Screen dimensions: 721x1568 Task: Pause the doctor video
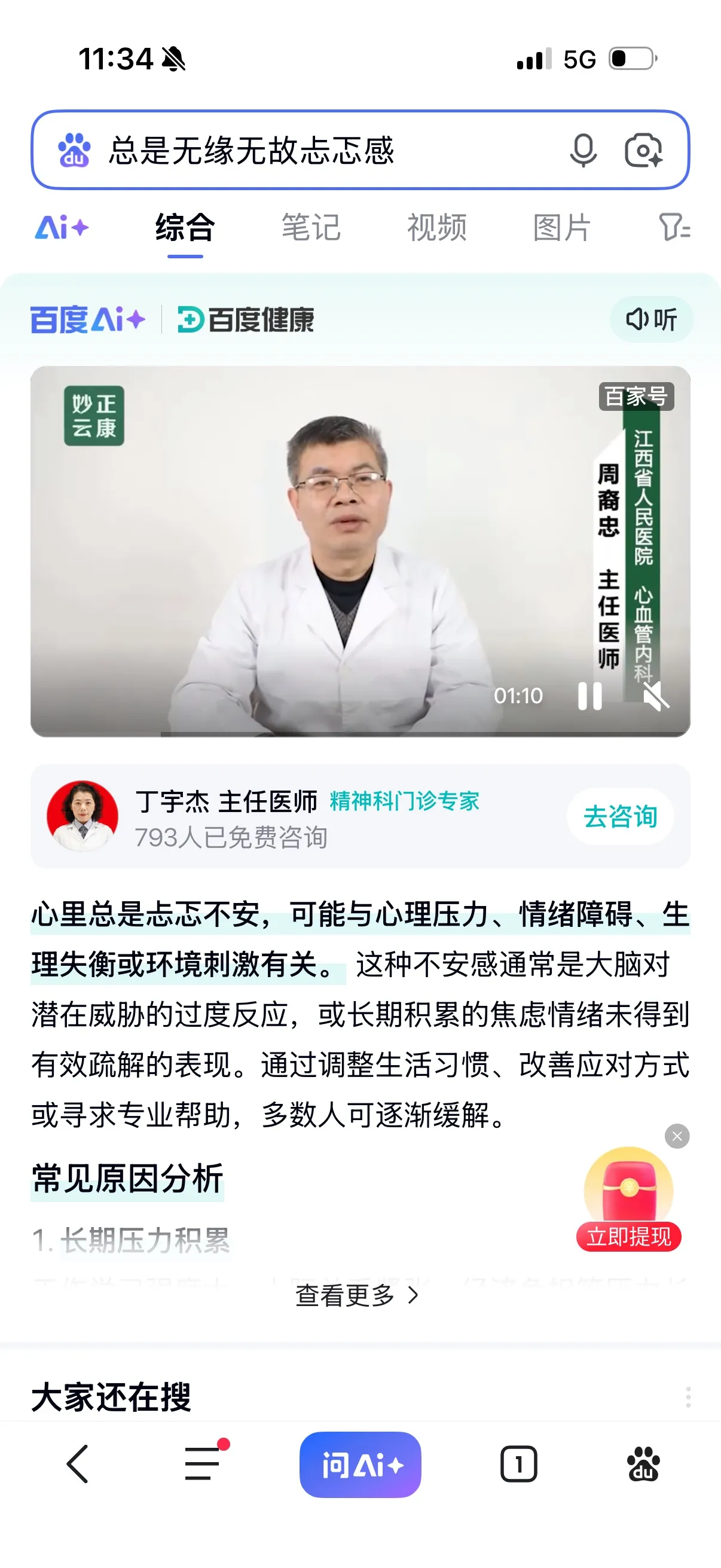(589, 695)
